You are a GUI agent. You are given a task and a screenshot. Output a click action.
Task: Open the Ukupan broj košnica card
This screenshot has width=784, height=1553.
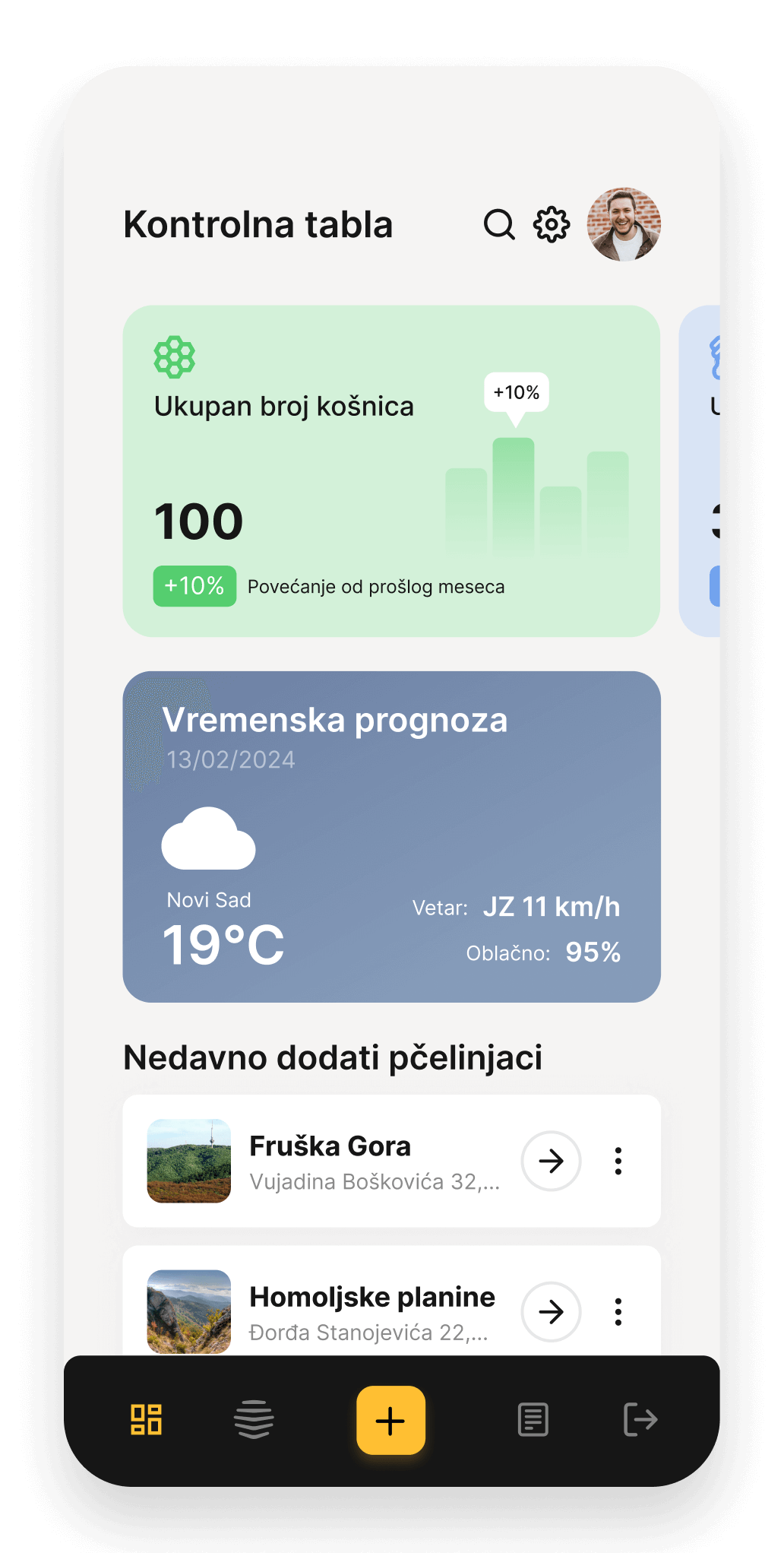pyautogui.click(x=391, y=471)
